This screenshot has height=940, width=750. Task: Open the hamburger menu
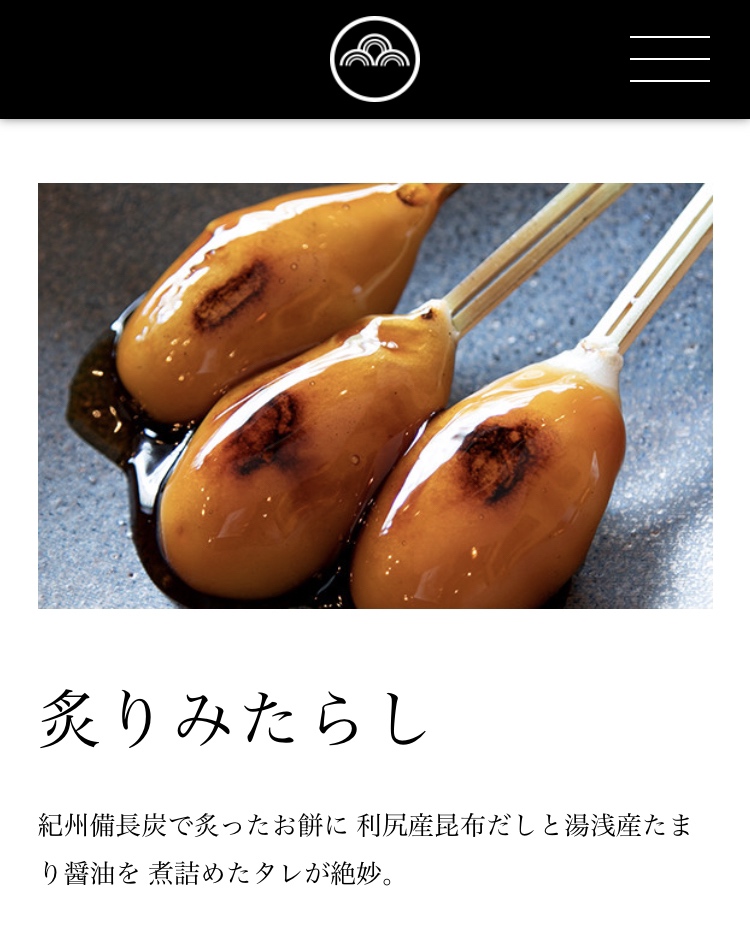tap(669, 59)
